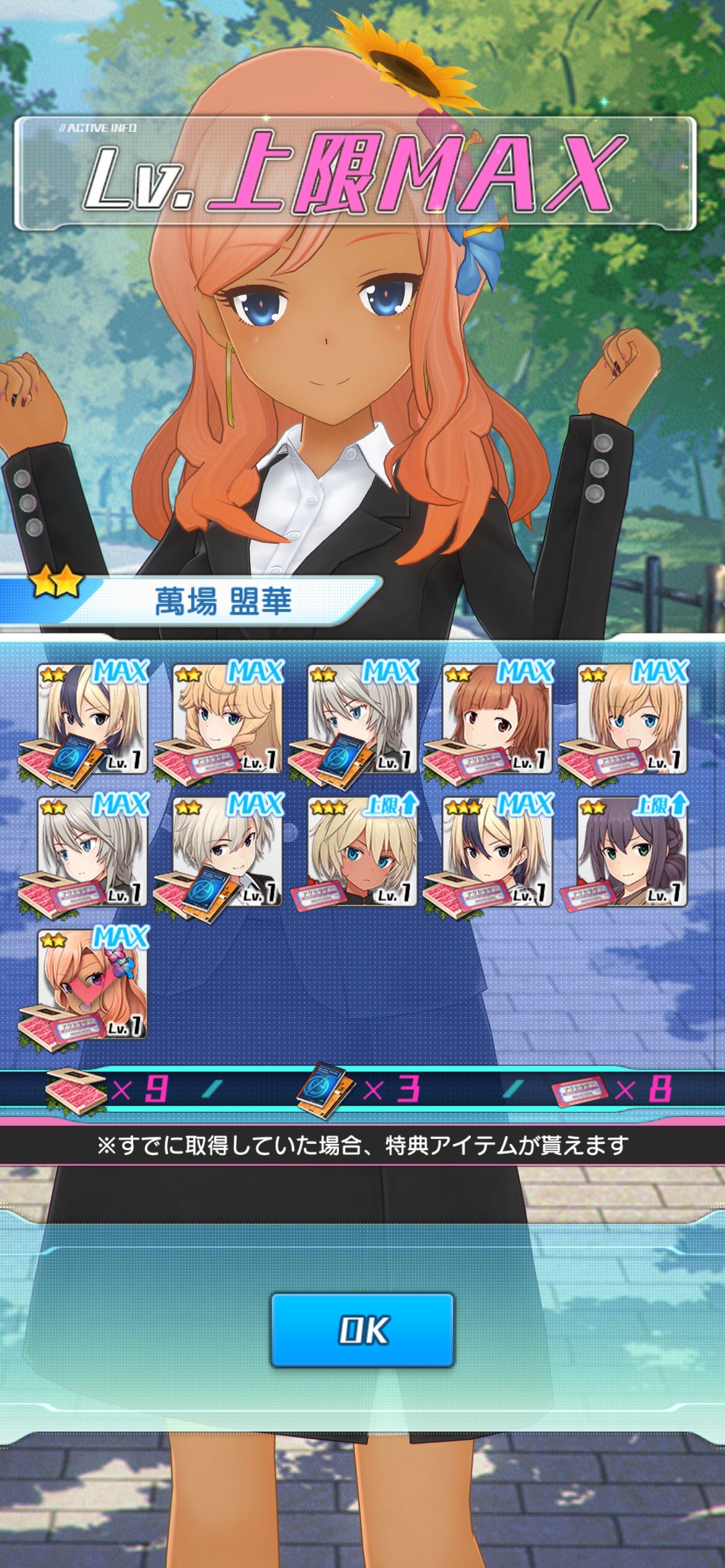The image size is (725, 1568).
Task: Confirm results with the OK button
Action: point(362,1330)
